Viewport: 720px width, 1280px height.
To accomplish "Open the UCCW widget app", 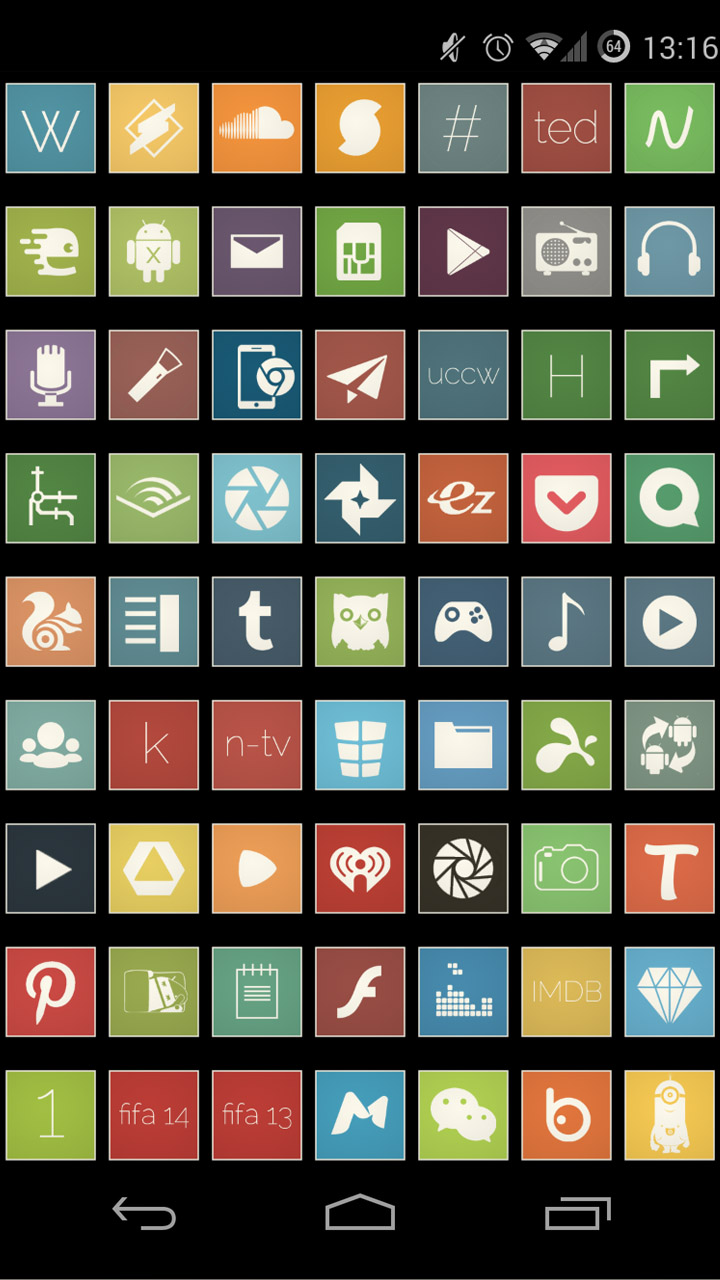I will tap(463, 375).
